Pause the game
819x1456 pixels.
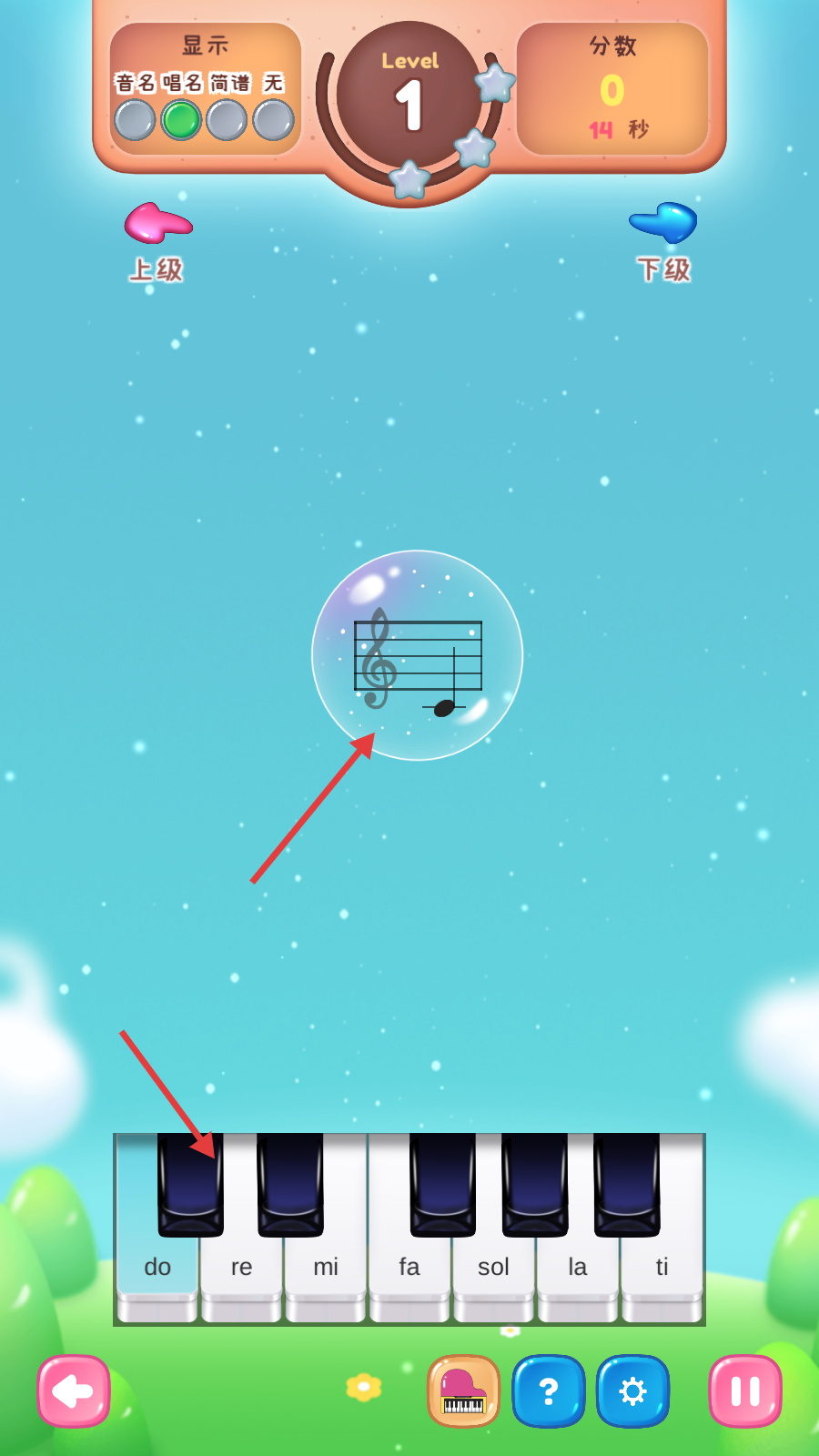(x=744, y=1390)
